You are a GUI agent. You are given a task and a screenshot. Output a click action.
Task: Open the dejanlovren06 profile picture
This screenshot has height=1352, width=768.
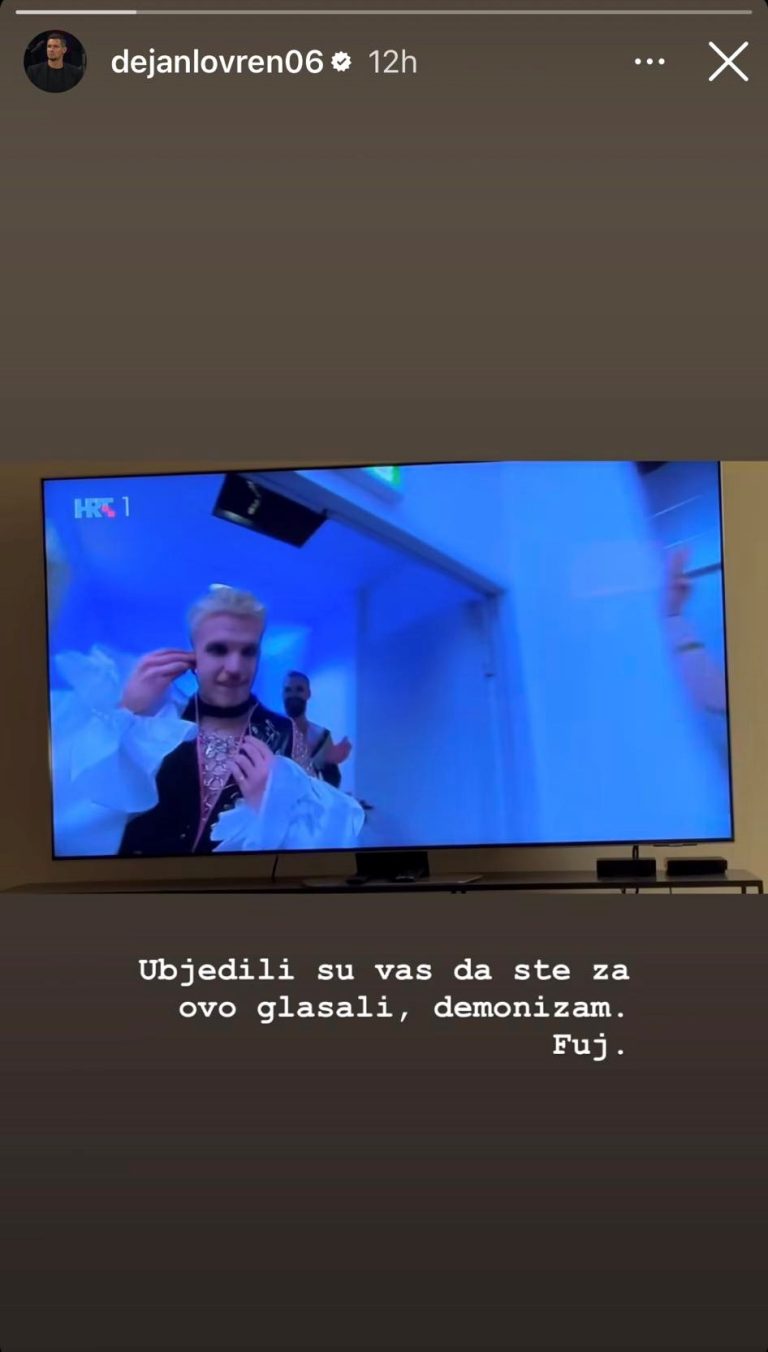55,61
